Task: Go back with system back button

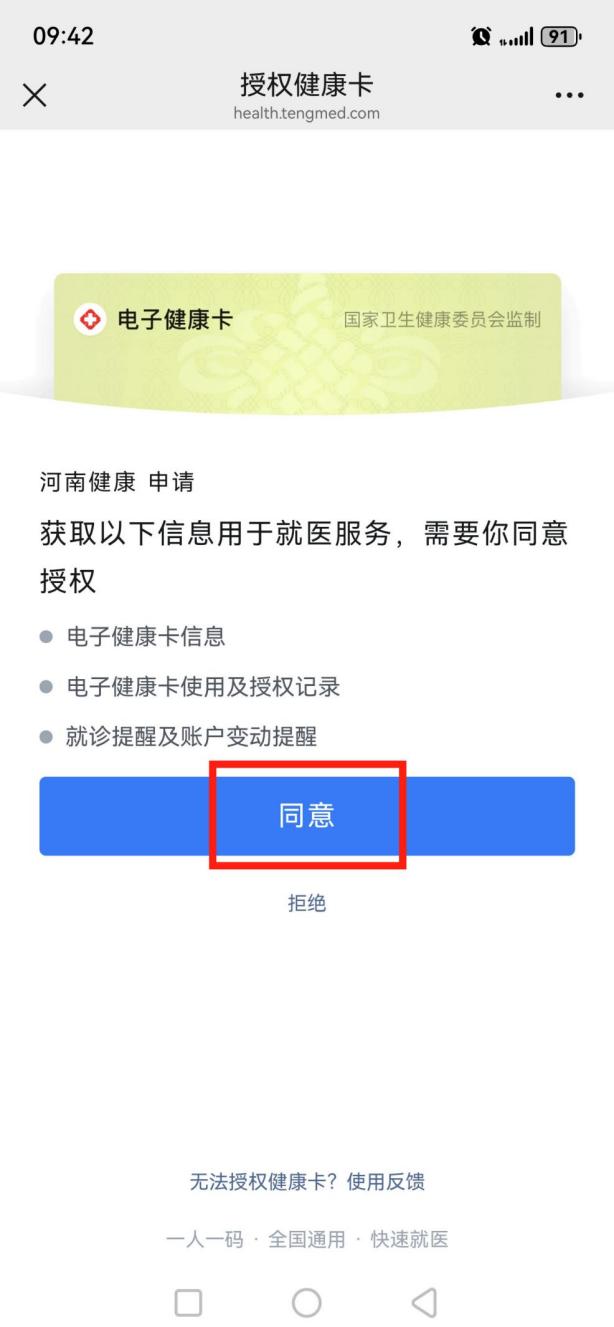Action: click(x=425, y=1302)
